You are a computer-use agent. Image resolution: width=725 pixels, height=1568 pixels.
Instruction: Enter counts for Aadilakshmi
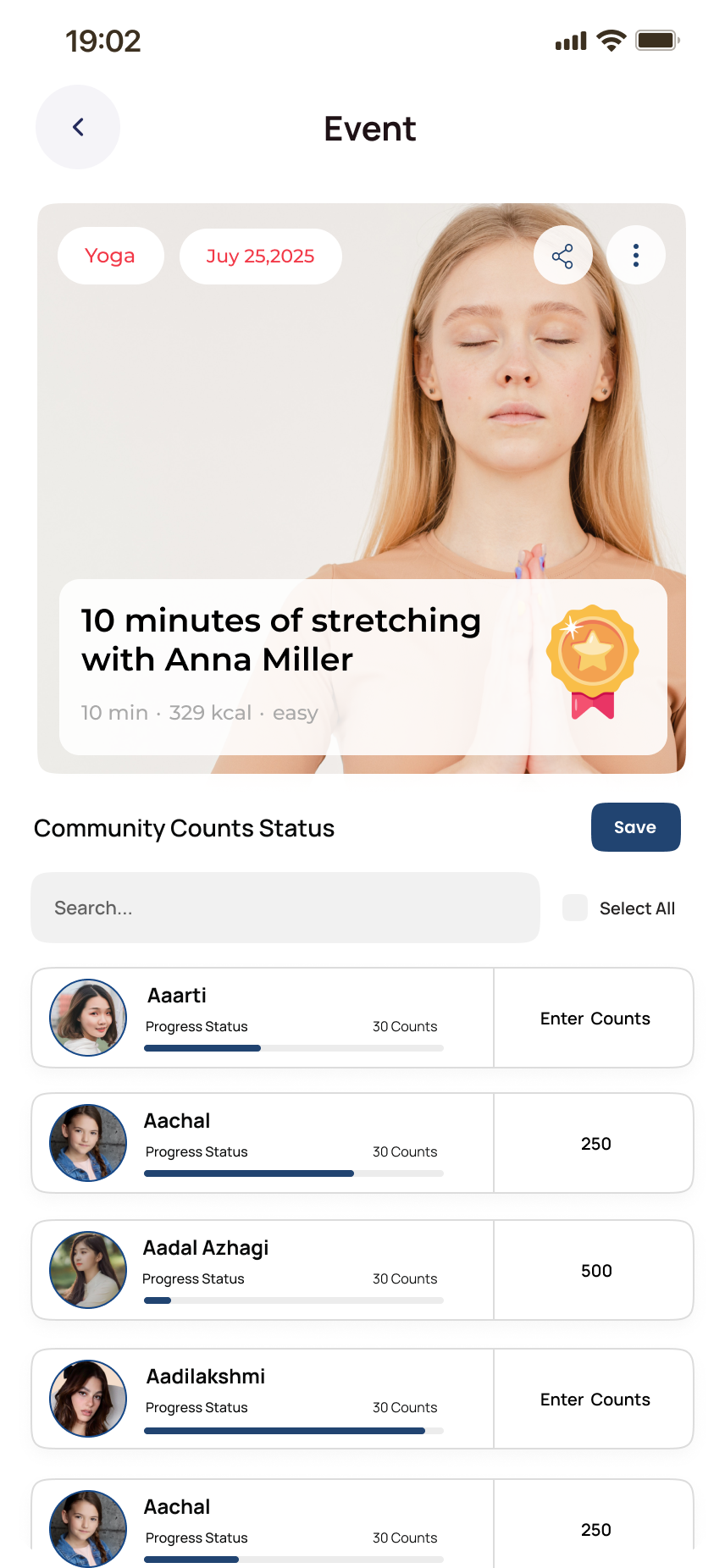click(595, 1400)
